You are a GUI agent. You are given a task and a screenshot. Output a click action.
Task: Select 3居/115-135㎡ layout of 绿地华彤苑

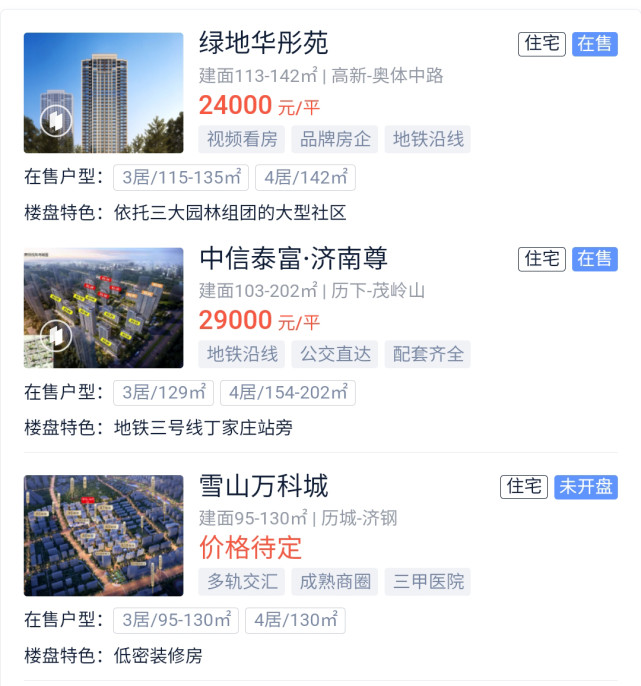click(181, 178)
